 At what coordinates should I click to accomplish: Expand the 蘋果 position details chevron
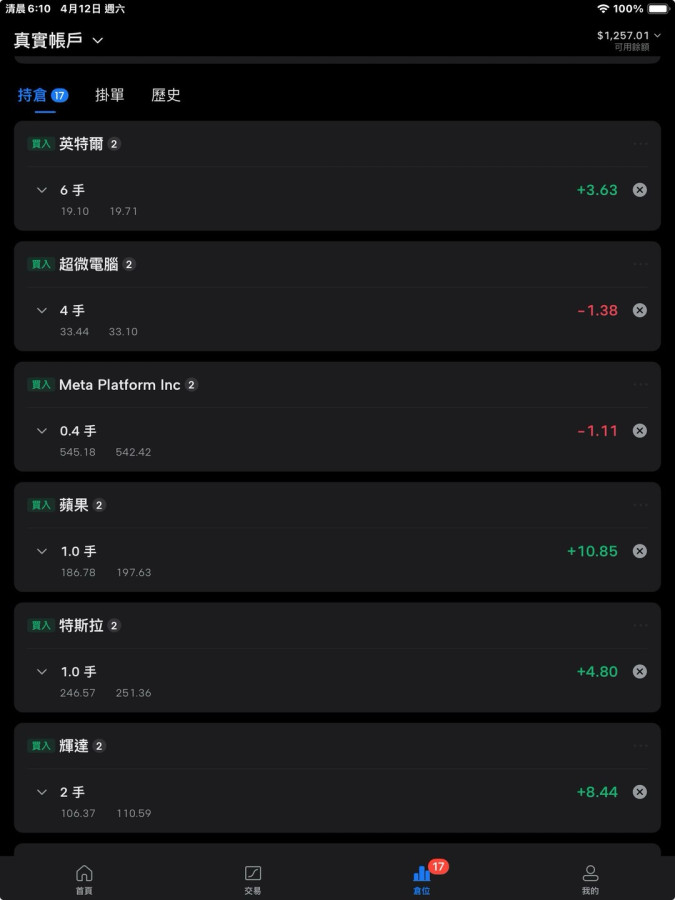click(x=42, y=551)
